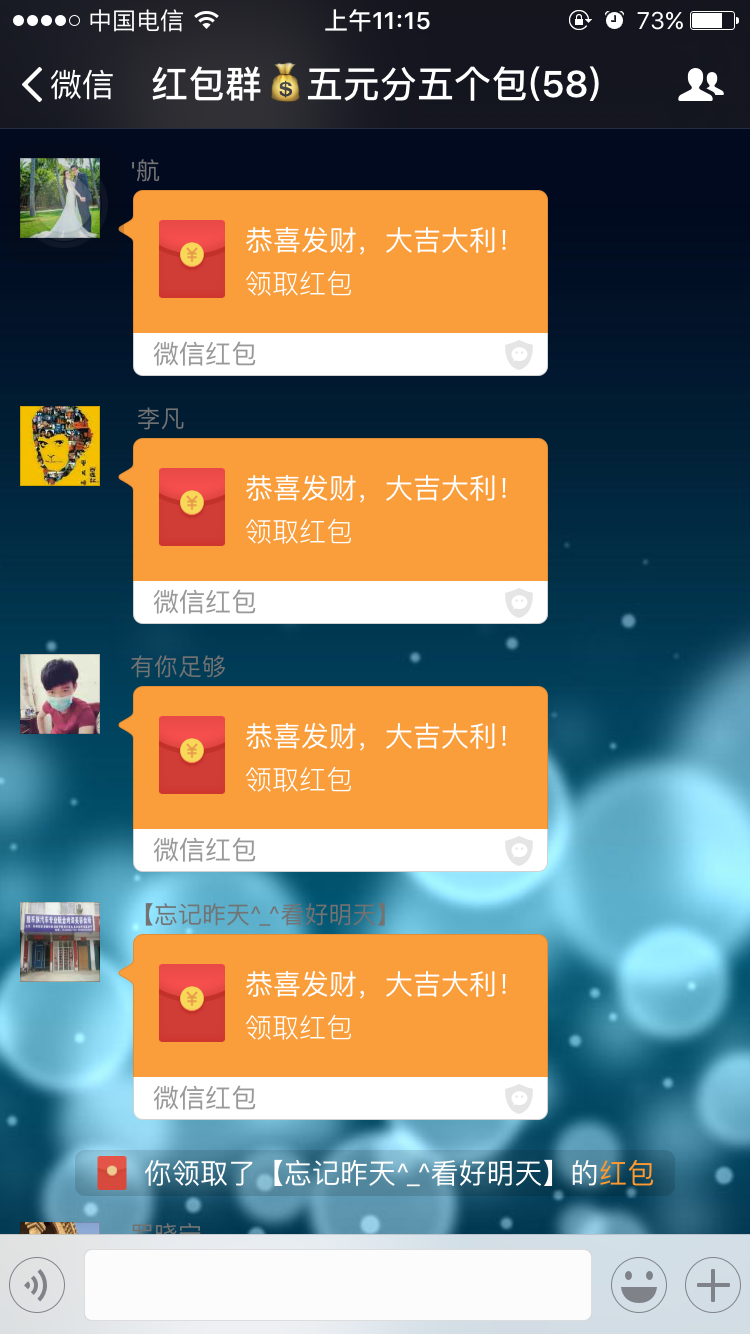Open the emoji sticker panel
Viewport: 750px width, 1334px height.
click(639, 1285)
